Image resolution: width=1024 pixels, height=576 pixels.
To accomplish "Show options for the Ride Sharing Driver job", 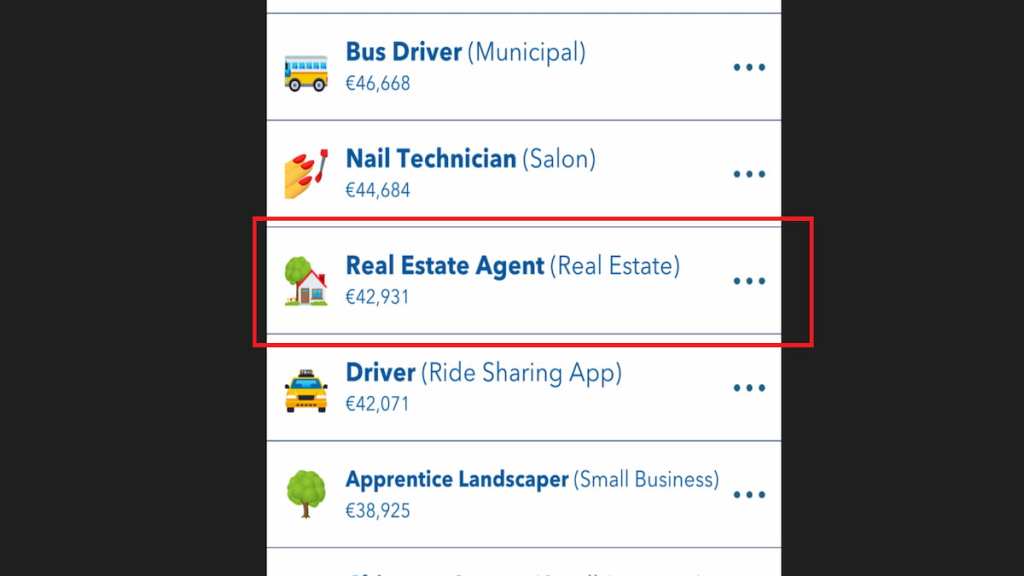I will click(x=749, y=388).
